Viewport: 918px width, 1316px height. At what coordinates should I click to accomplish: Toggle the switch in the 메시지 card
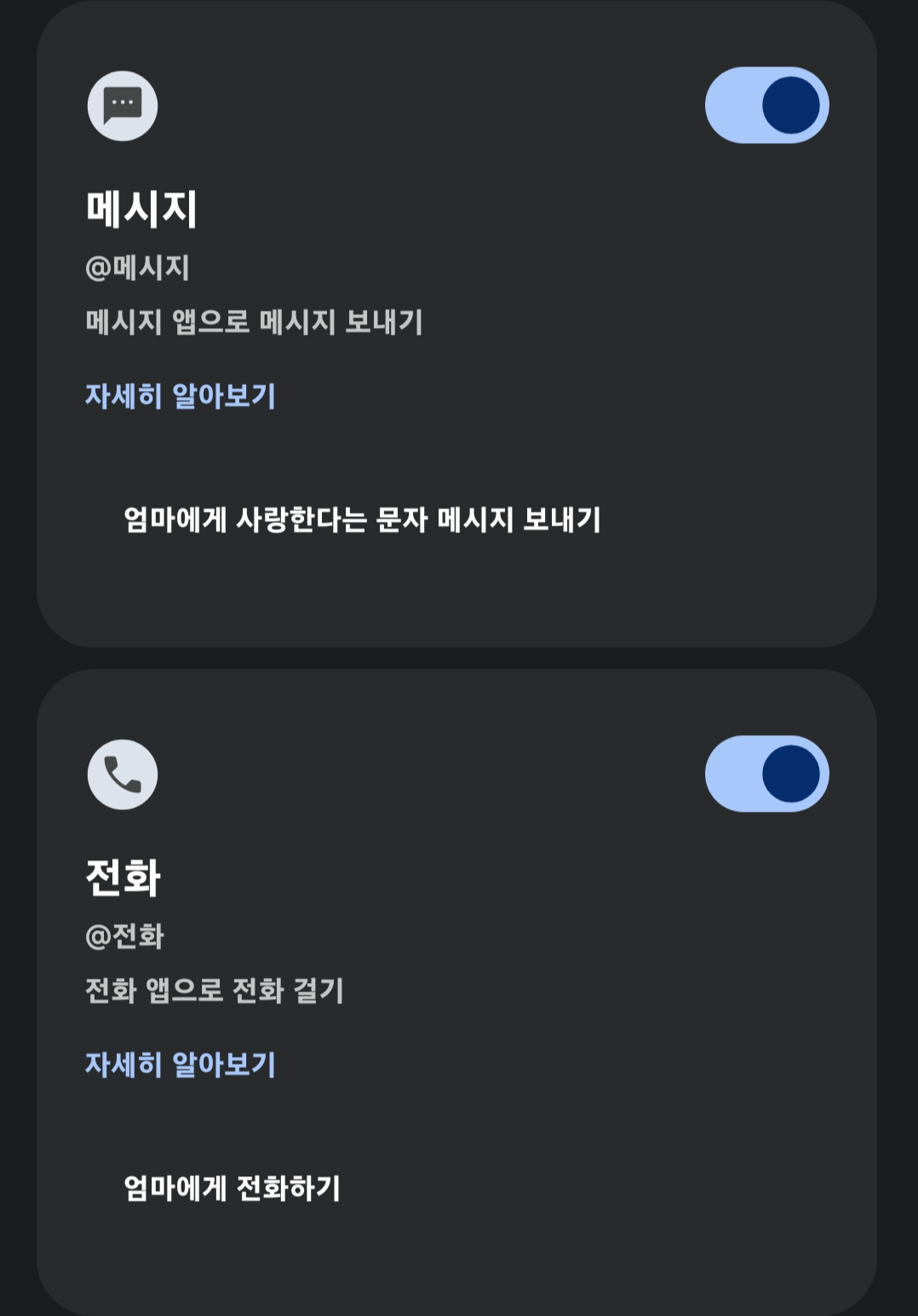pyautogui.click(x=766, y=104)
